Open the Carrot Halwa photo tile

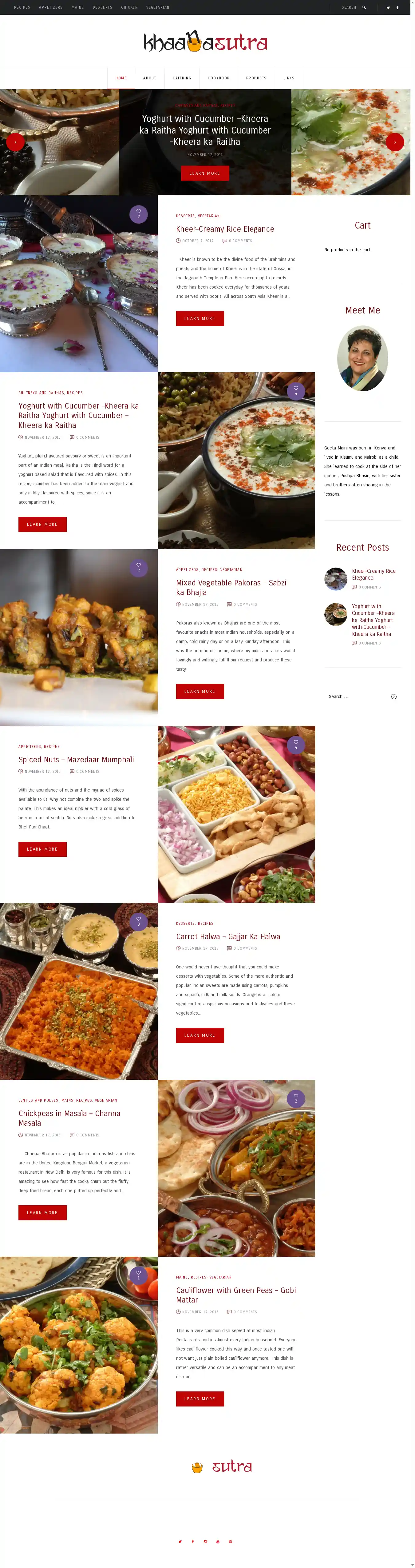pos(78,991)
